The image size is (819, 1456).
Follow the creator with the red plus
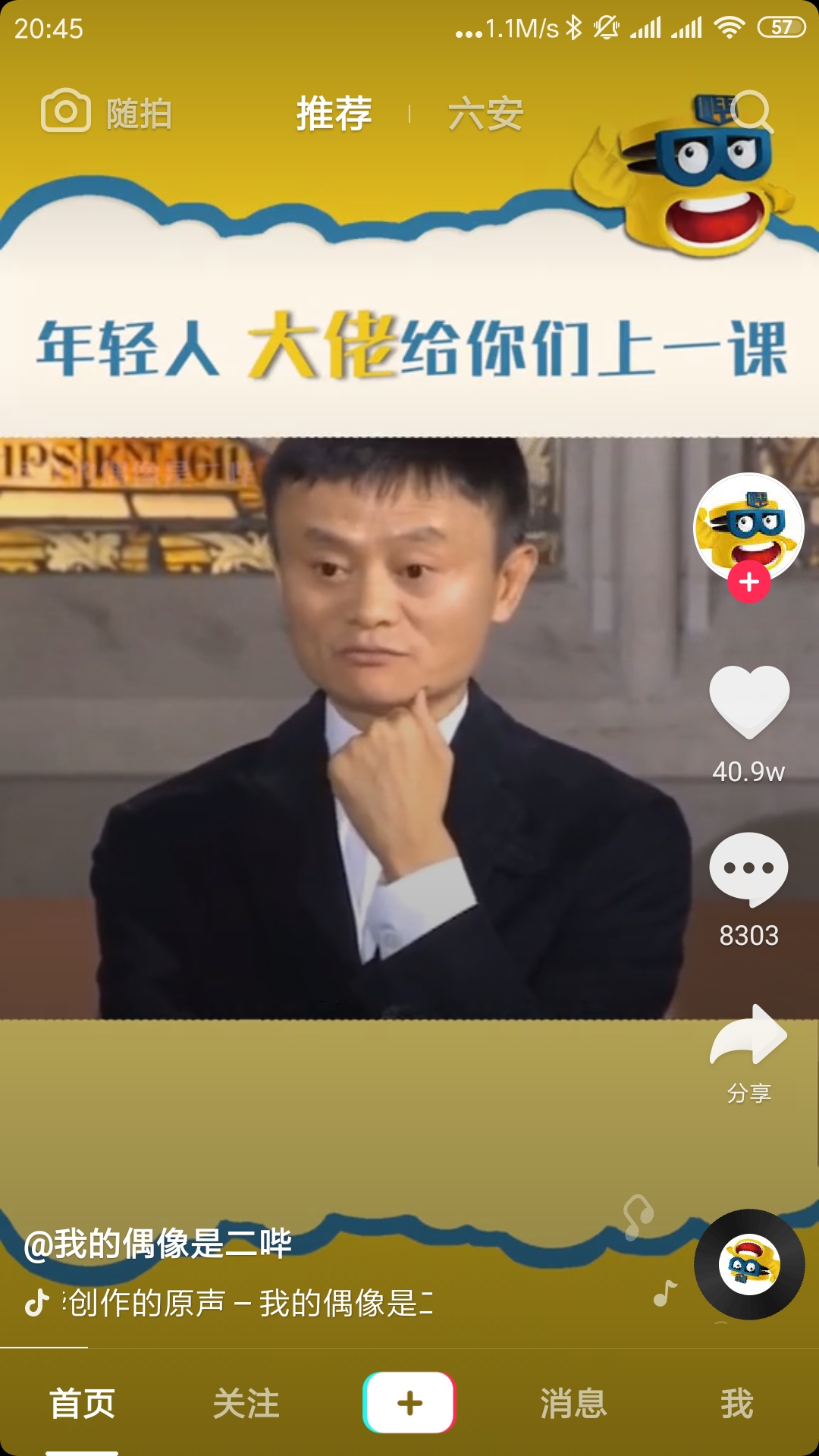point(748,582)
